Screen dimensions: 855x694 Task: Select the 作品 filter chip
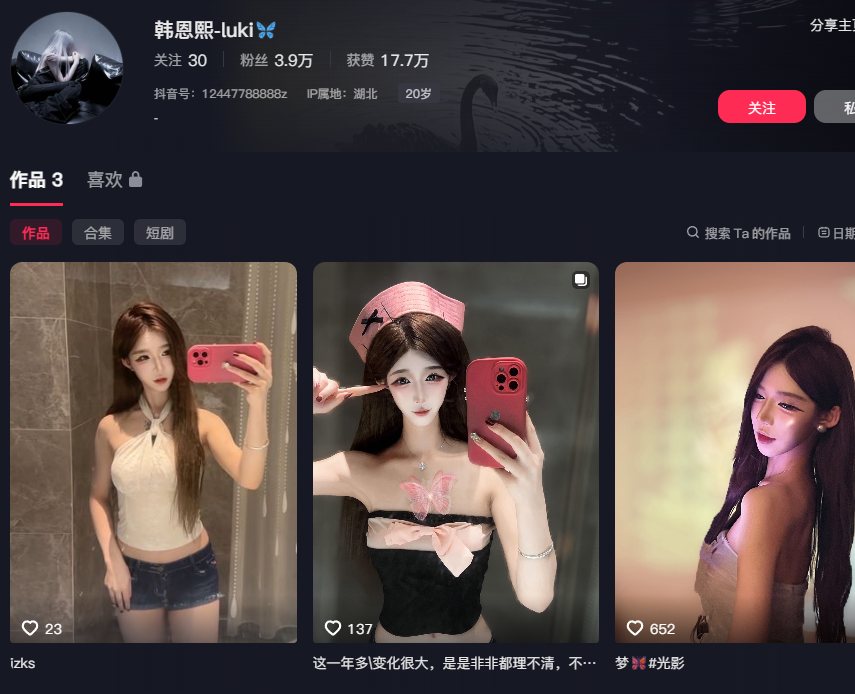pos(36,233)
